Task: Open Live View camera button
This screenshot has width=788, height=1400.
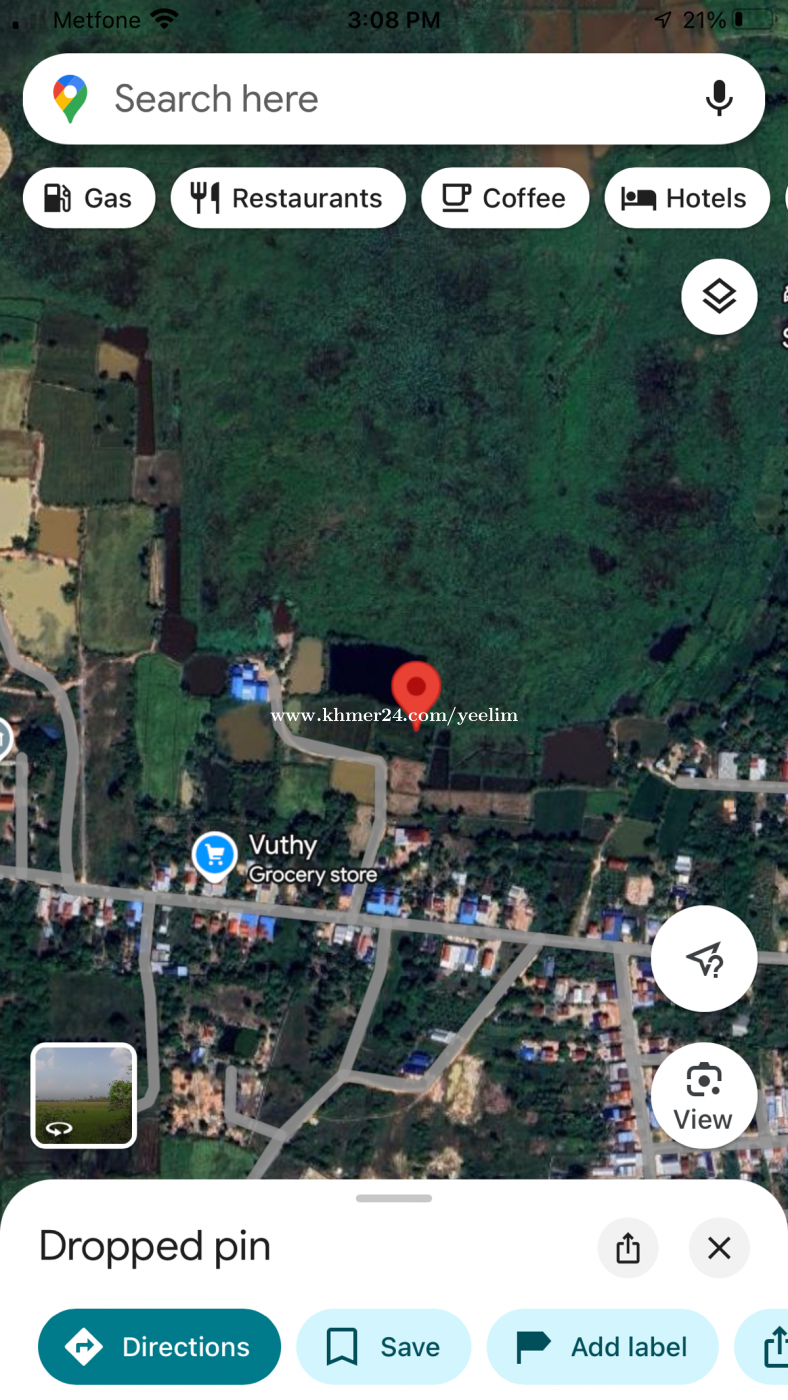Action: tap(704, 1096)
